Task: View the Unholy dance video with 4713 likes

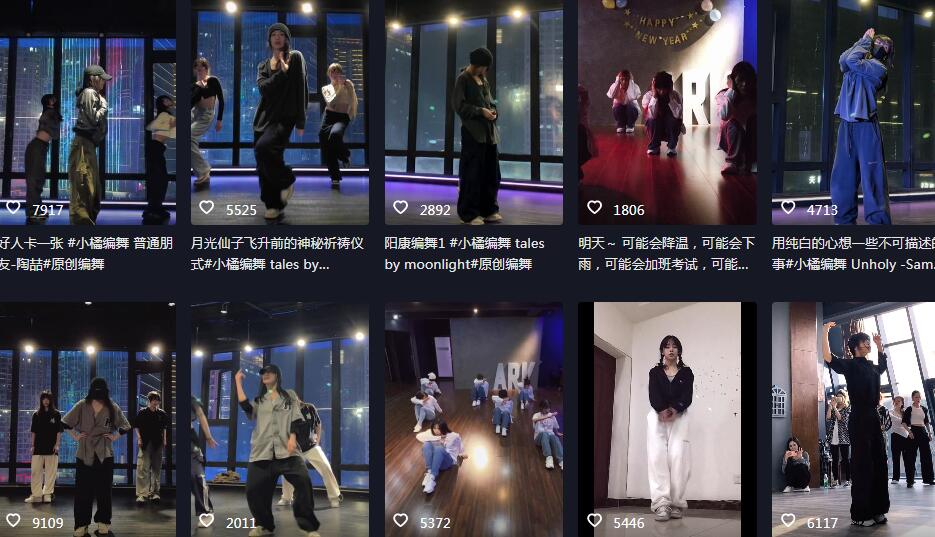Action: [x=853, y=110]
